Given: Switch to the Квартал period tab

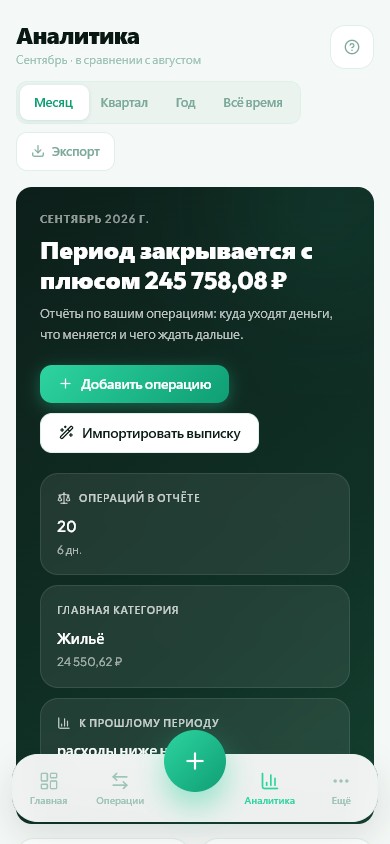Looking at the screenshot, I should [124, 102].
